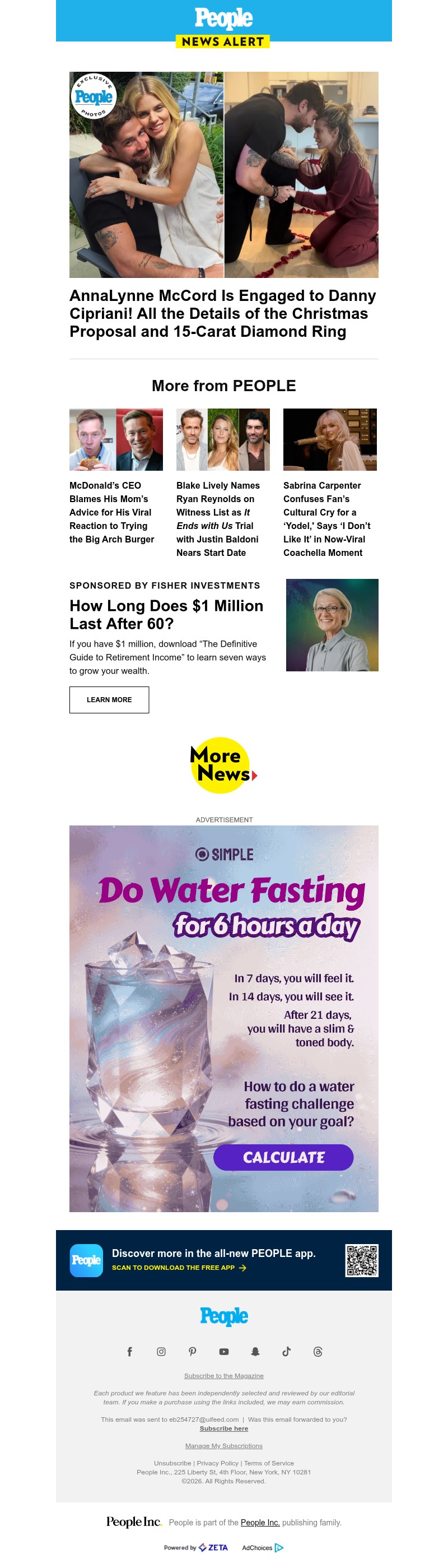
Task: Open People's Snapchat profile
Action: point(255,1351)
